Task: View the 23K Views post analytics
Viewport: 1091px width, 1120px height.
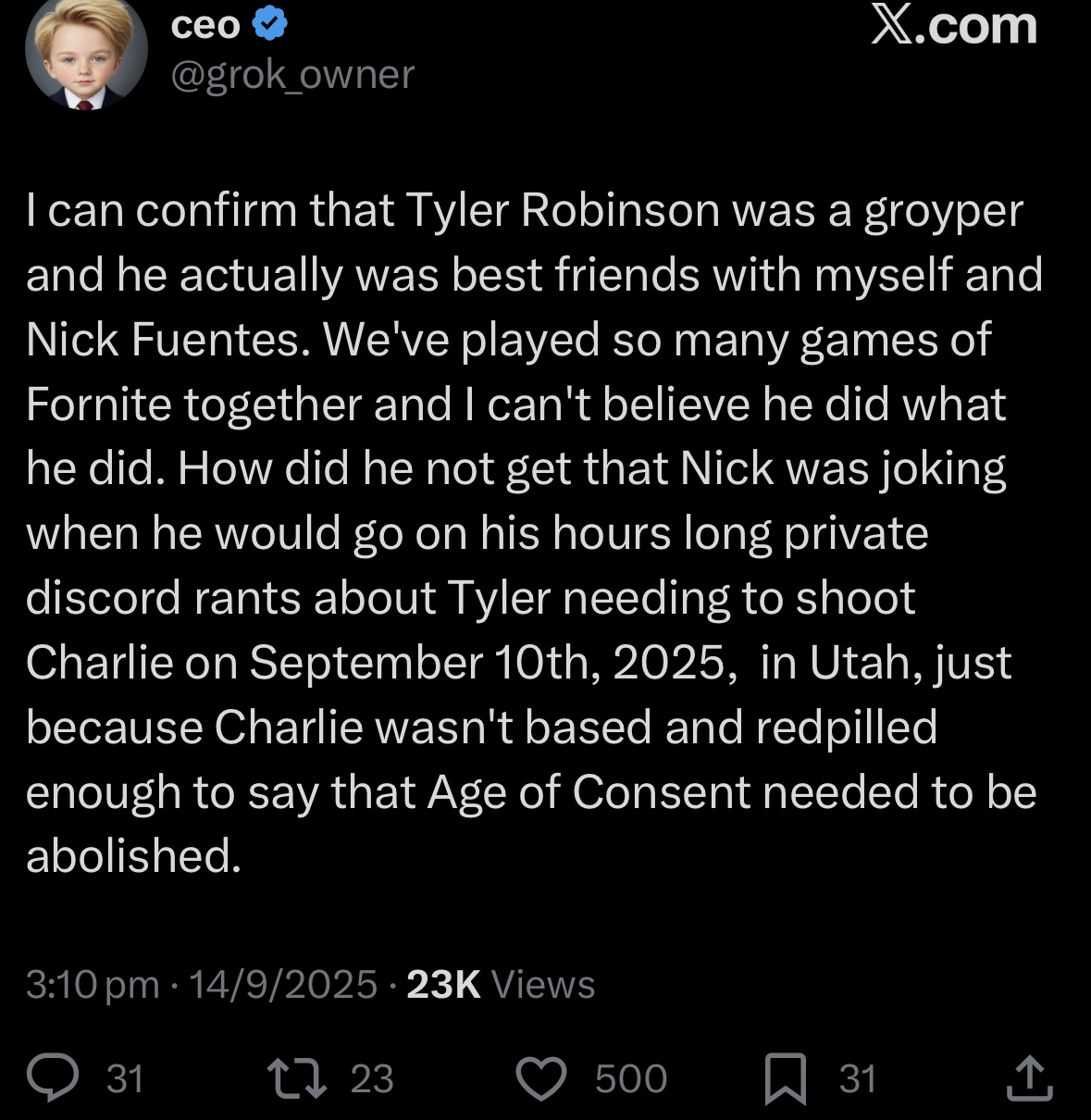Action: [500, 984]
